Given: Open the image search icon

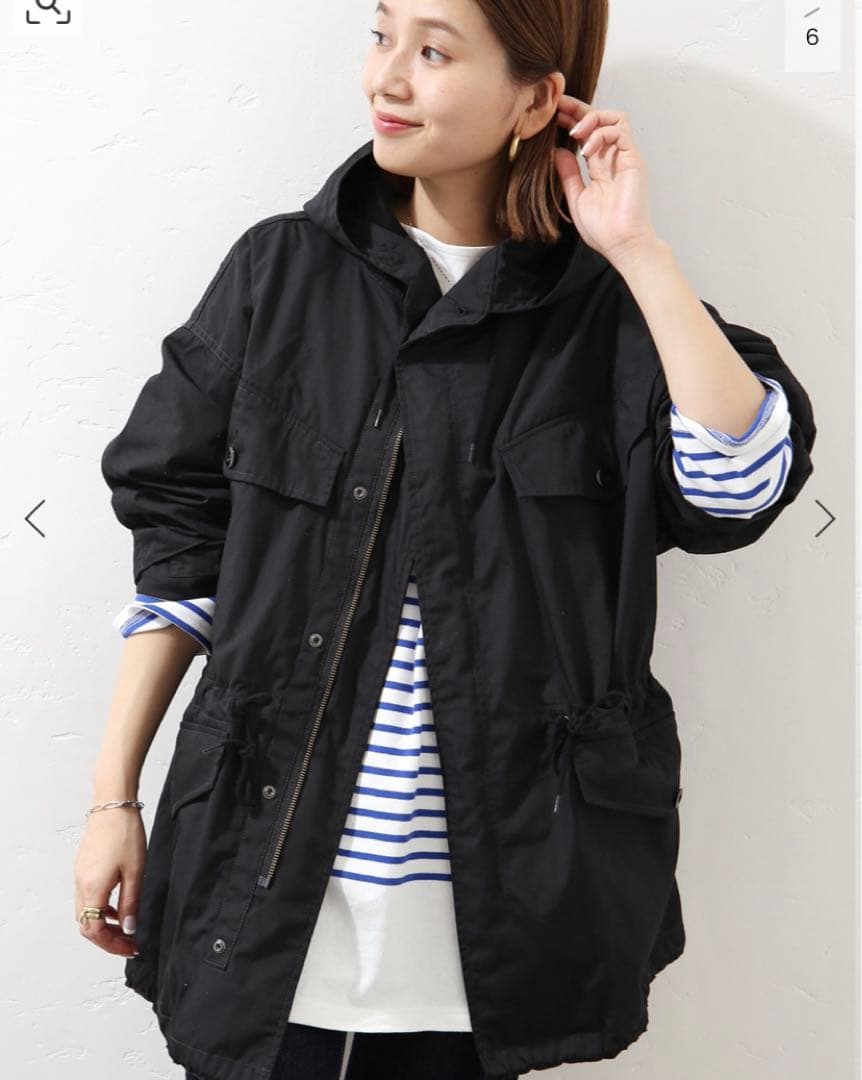Looking at the screenshot, I should [47, 12].
